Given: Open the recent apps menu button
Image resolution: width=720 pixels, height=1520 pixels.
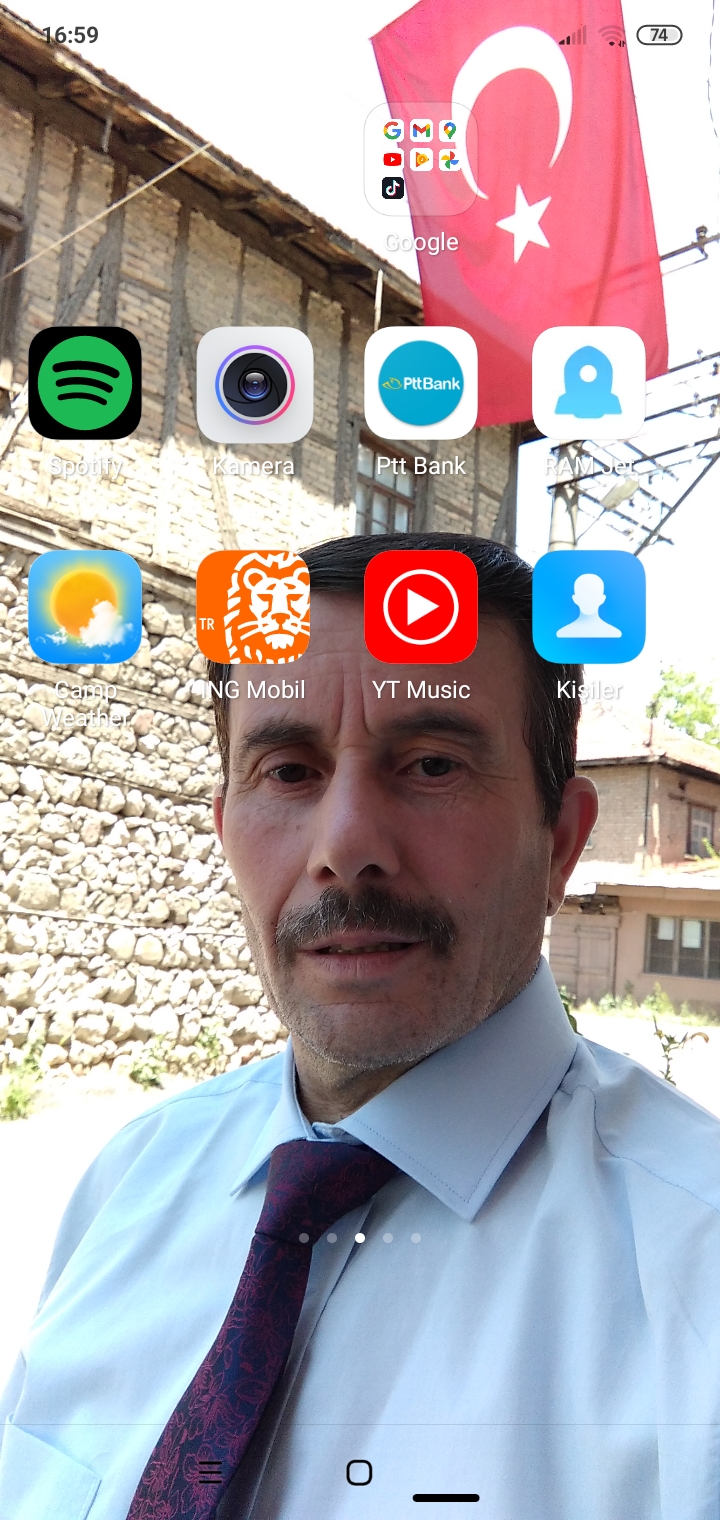Looking at the screenshot, I should tap(210, 1472).
